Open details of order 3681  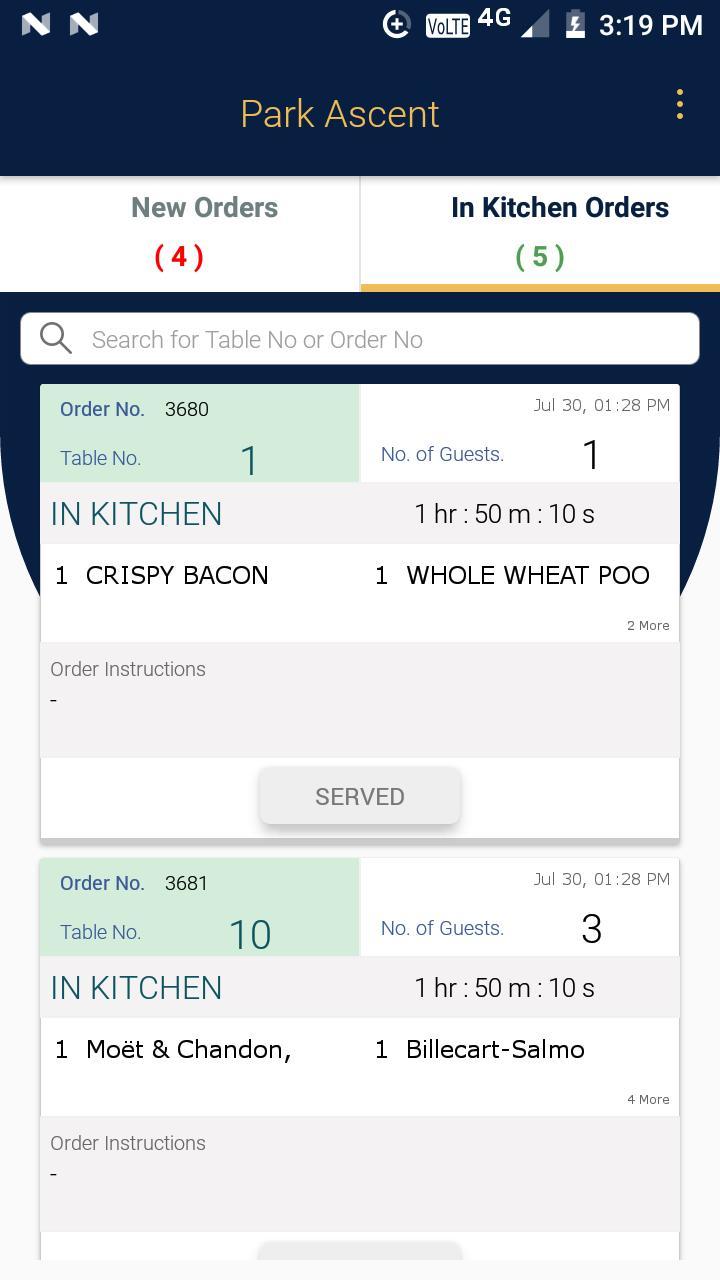pos(360,907)
